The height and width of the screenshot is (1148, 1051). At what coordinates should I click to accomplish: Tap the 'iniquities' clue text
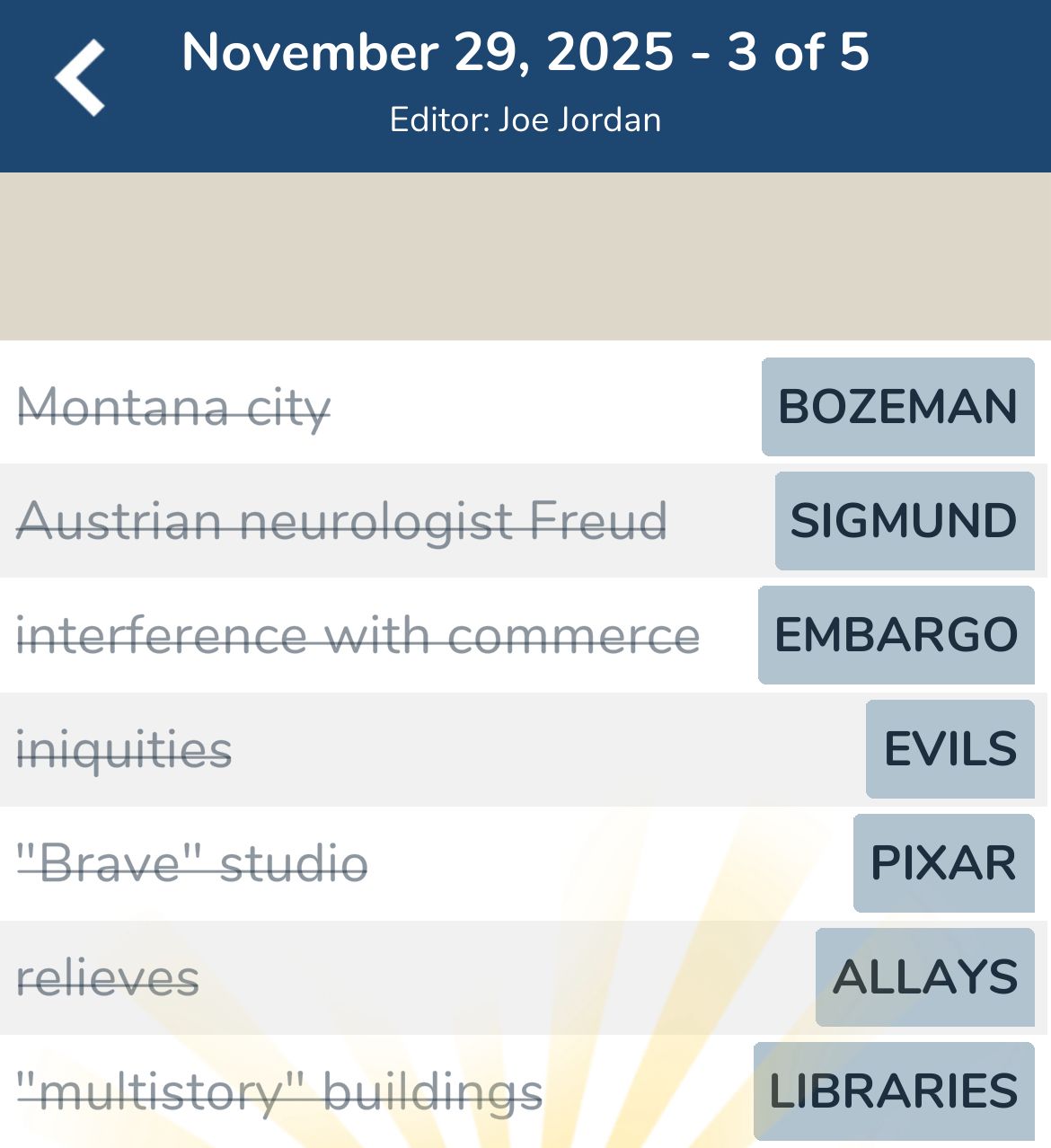[x=126, y=748]
